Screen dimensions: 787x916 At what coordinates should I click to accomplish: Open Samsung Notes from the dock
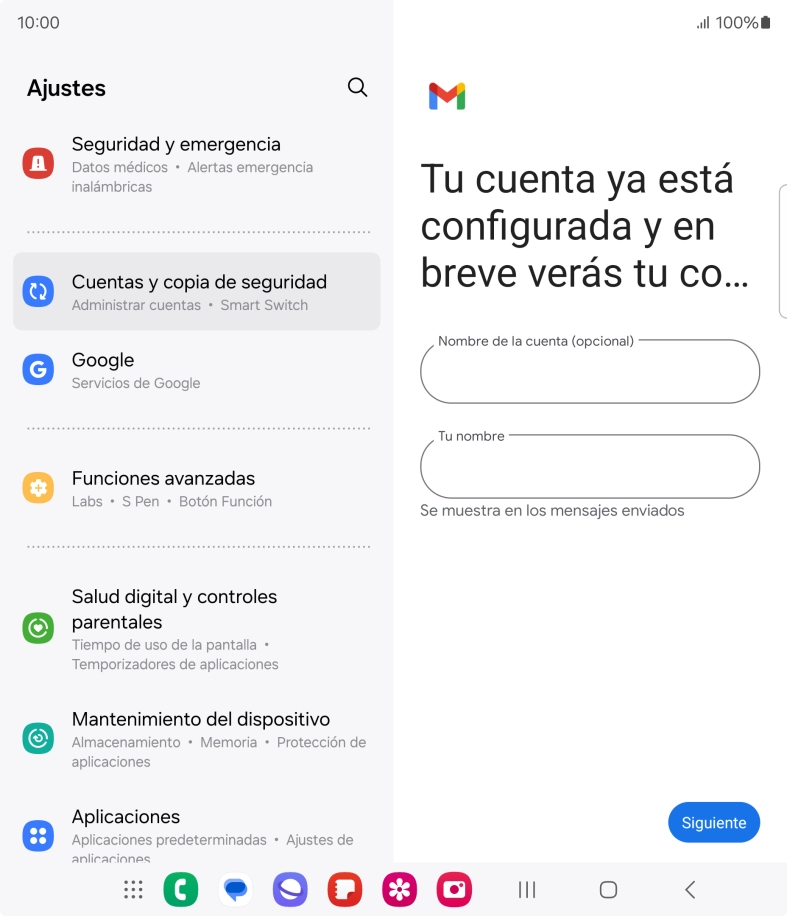pyautogui.click(x=344, y=889)
